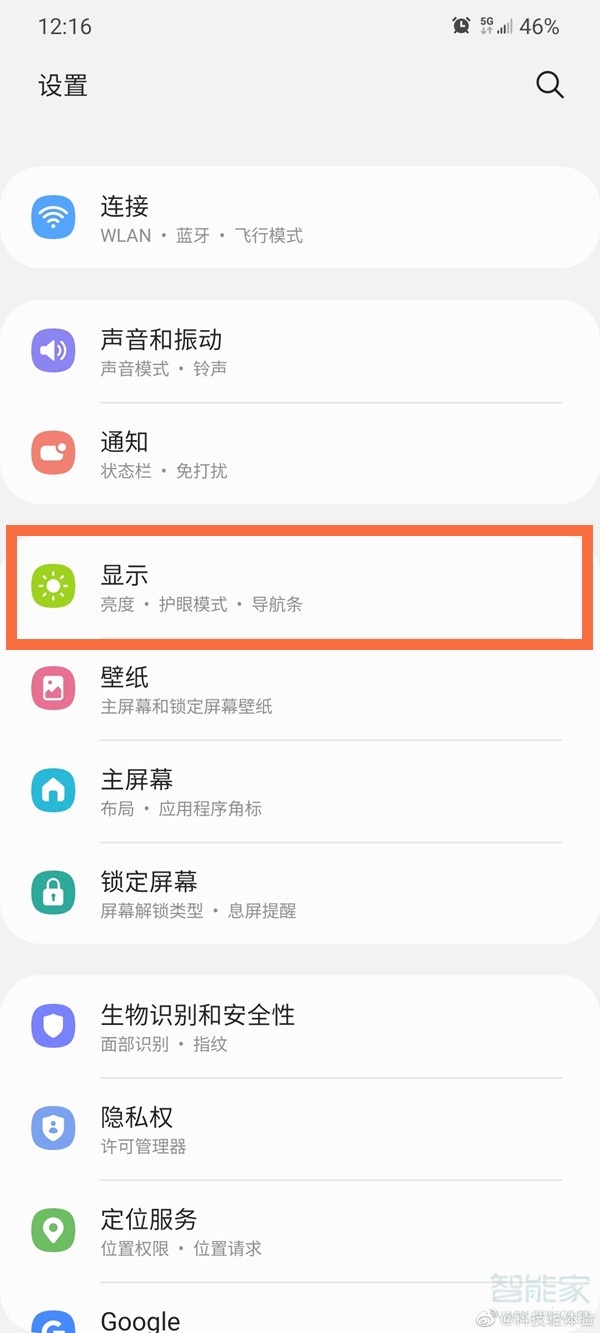The width and height of the screenshot is (600, 1333).
Task: Open 主屏幕 settings
Action: 300,792
